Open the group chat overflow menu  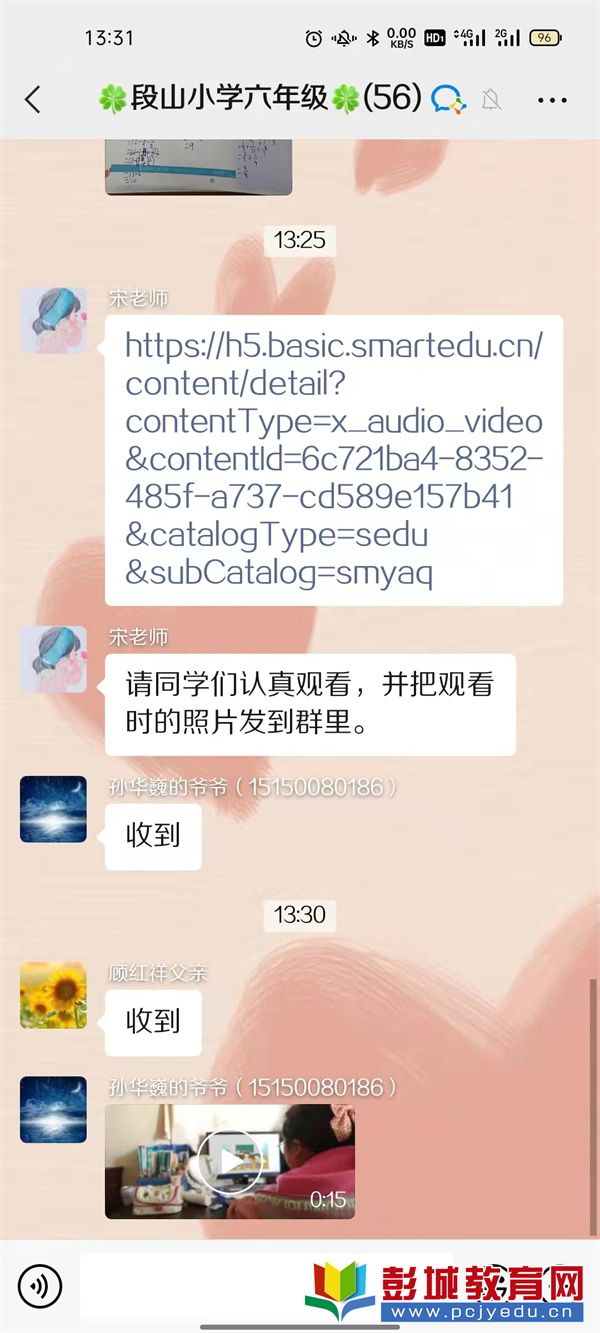coord(552,99)
